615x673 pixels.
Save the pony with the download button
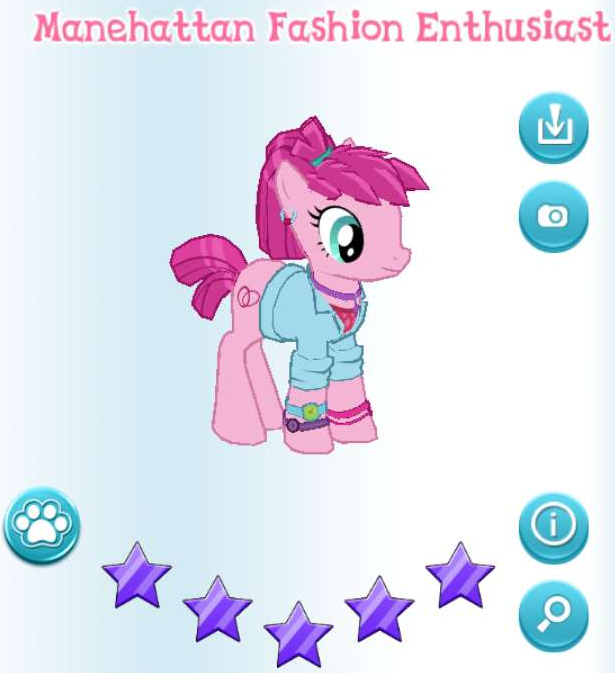(x=553, y=128)
